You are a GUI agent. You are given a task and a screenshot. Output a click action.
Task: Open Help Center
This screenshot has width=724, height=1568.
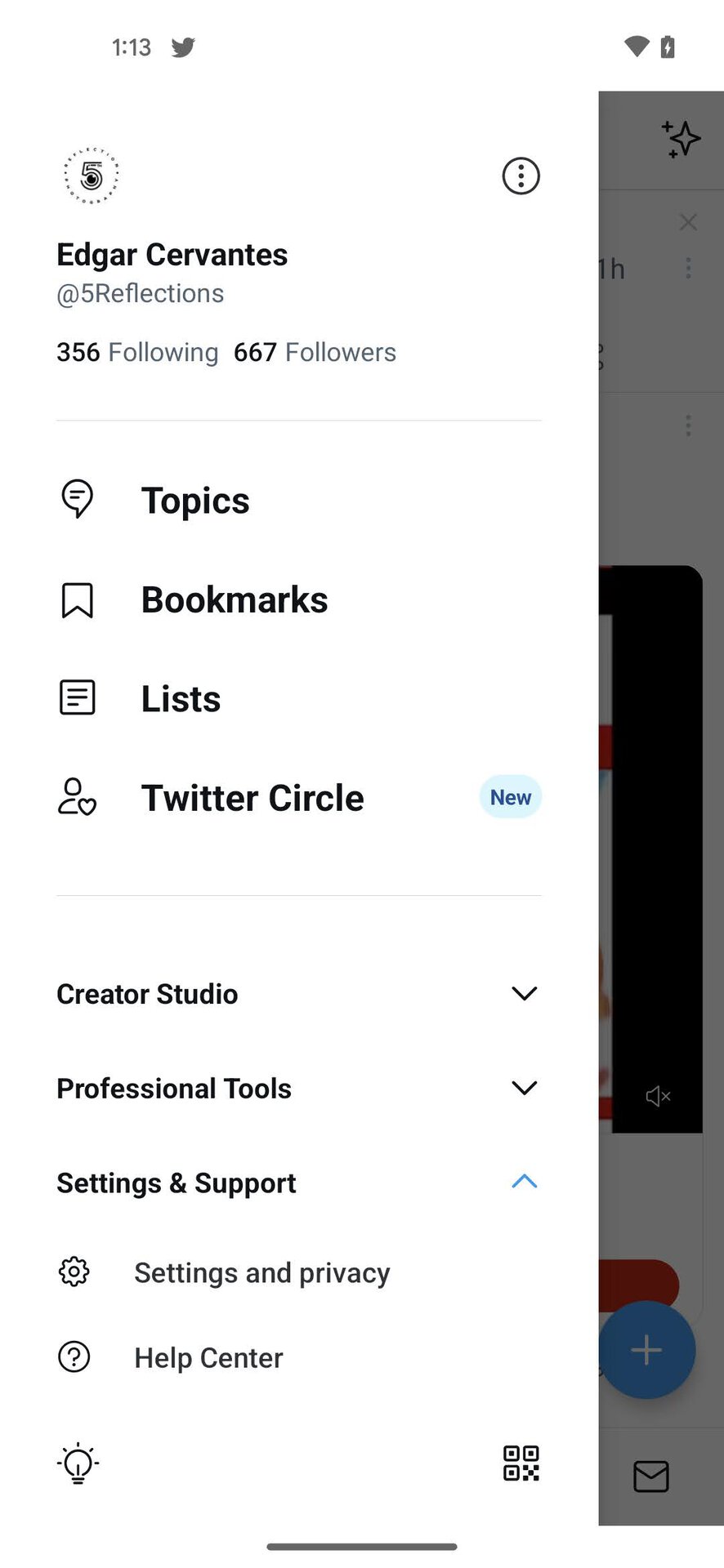click(x=208, y=1357)
